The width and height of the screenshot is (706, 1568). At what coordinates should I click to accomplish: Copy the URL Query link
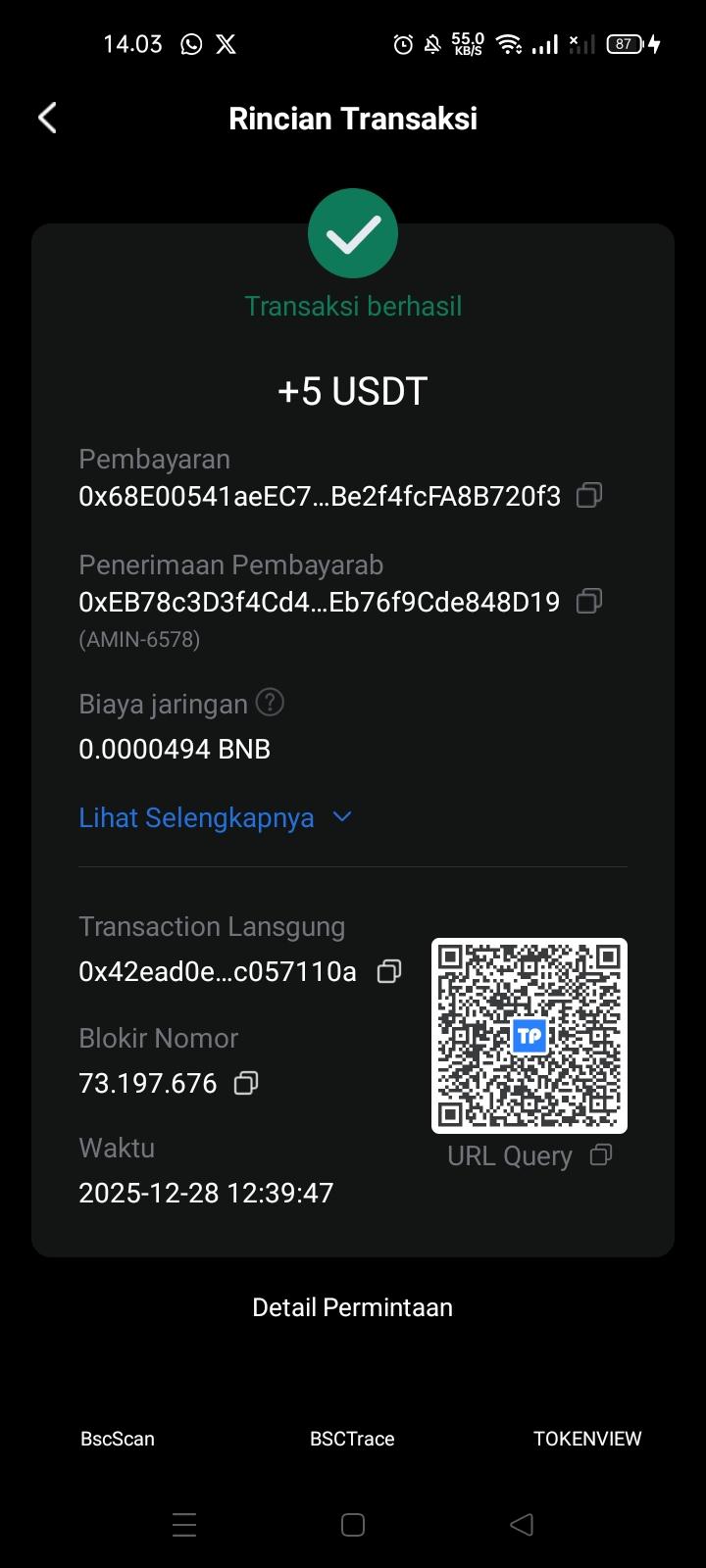(x=601, y=1155)
